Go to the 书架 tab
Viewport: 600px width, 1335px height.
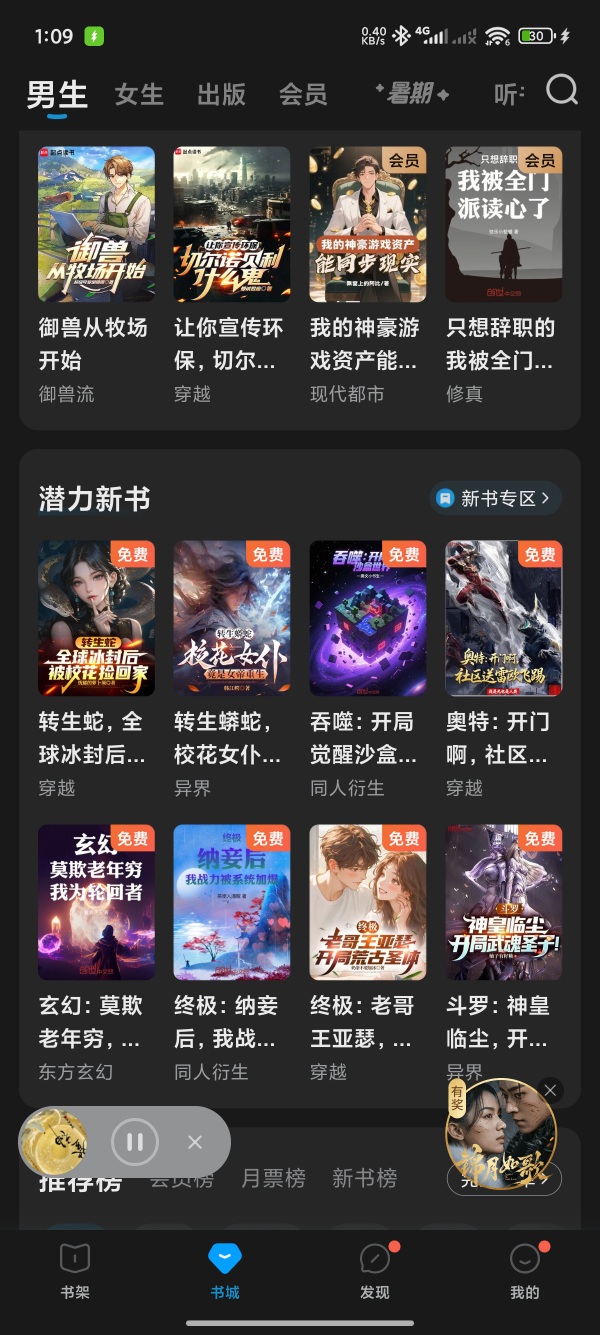pyautogui.click(x=75, y=1270)
